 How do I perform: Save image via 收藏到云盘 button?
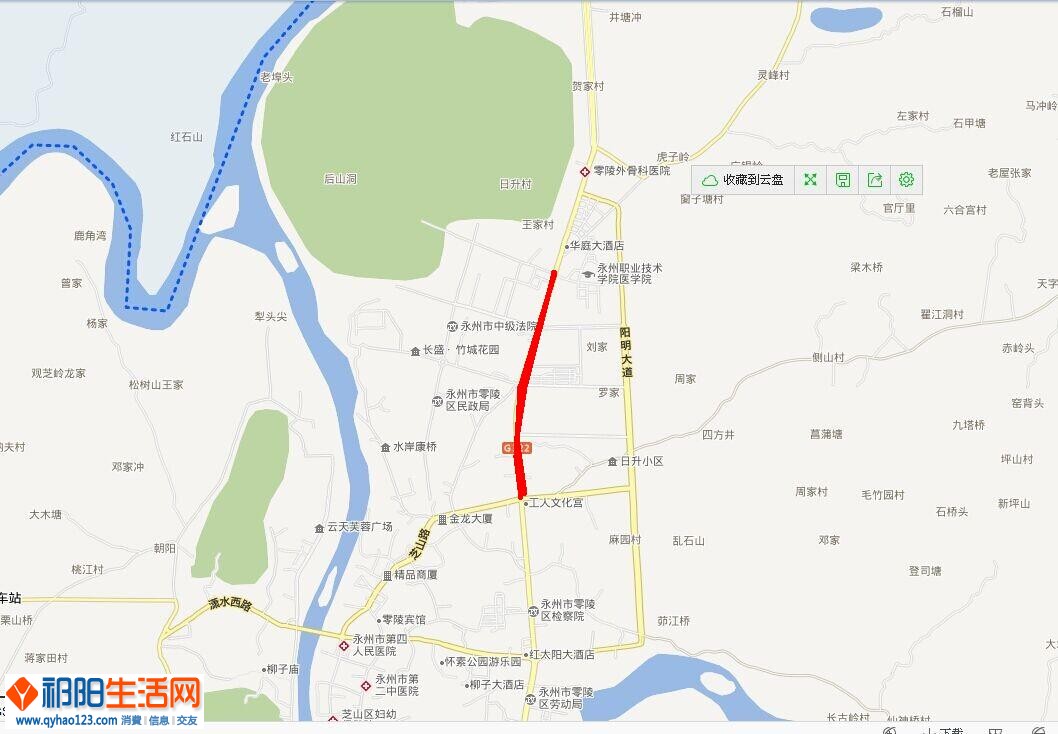click(743, 180)
